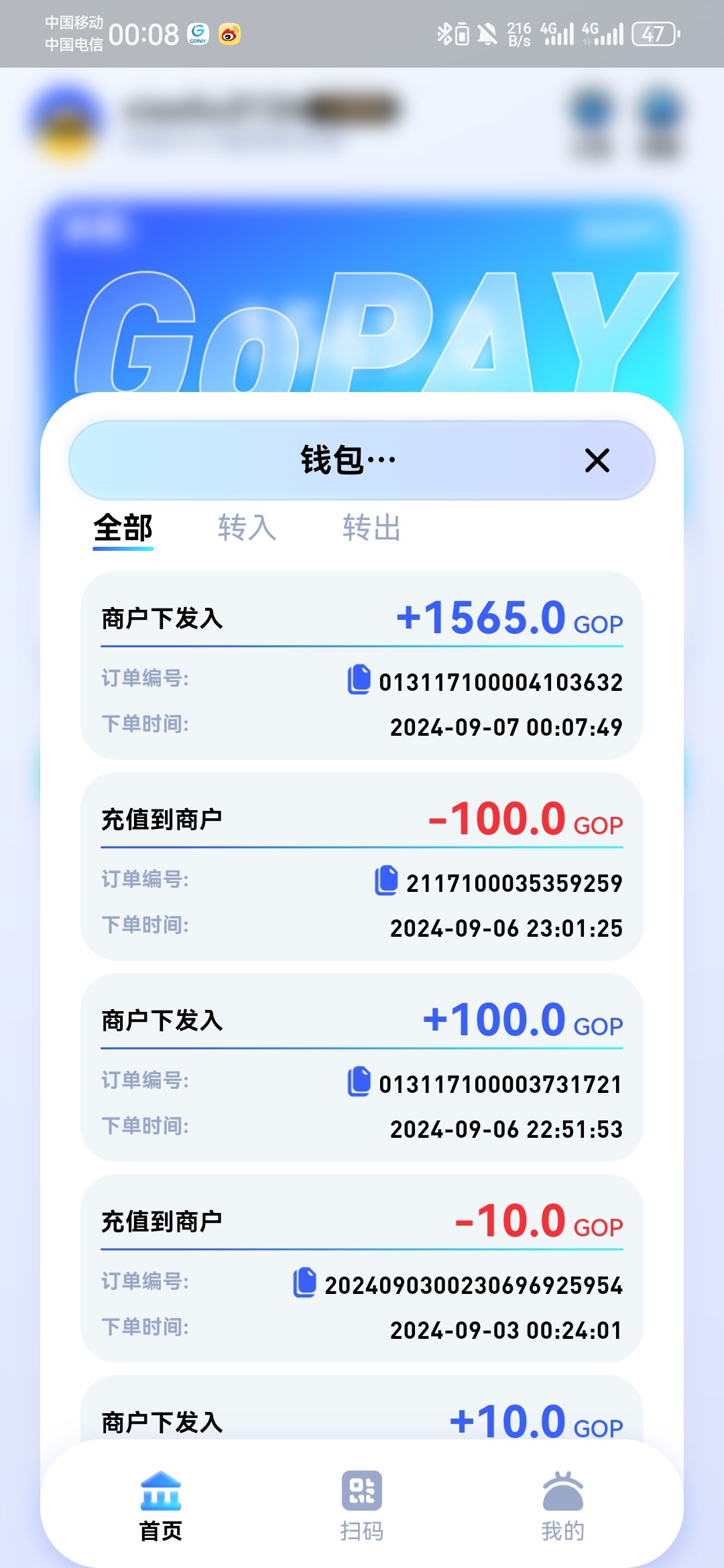Open the 扫码 scan tab
The image size is (724, 1568).
point(362,1504)
